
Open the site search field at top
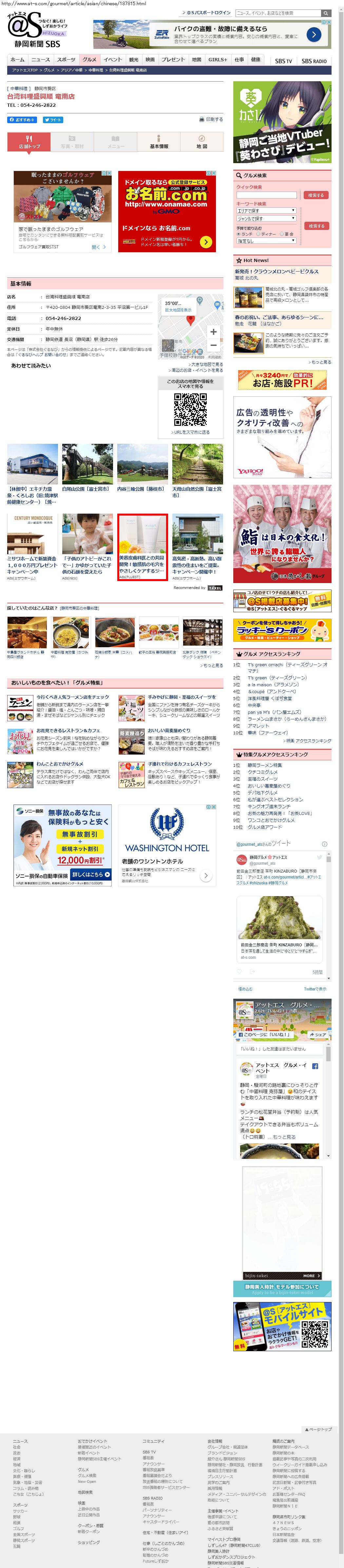pos(277,13)
